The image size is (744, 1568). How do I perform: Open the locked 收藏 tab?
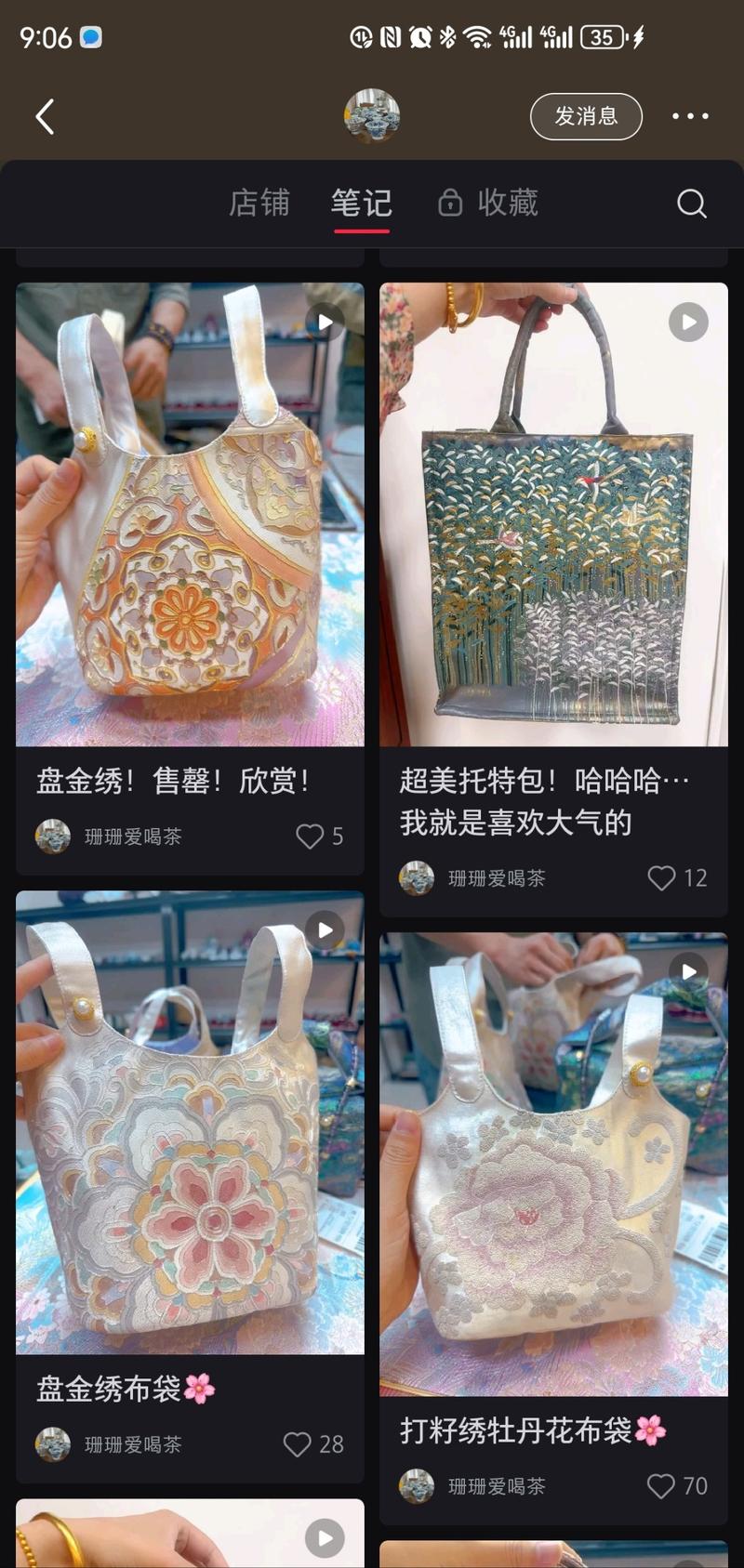coord(489,203)
